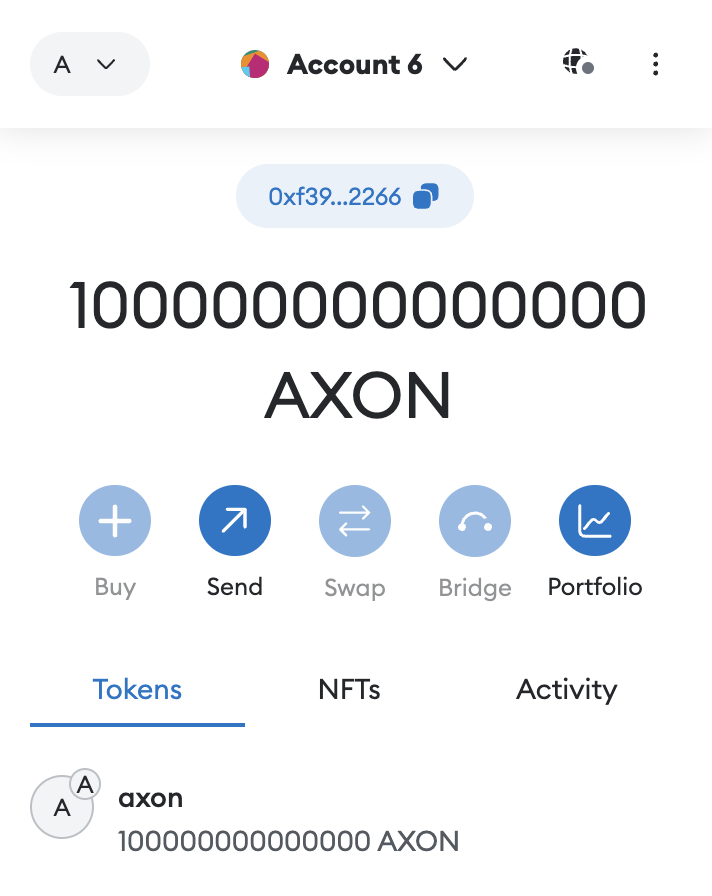Tap the Swap button
Screen dimensions: 712x896
point(355,521)
